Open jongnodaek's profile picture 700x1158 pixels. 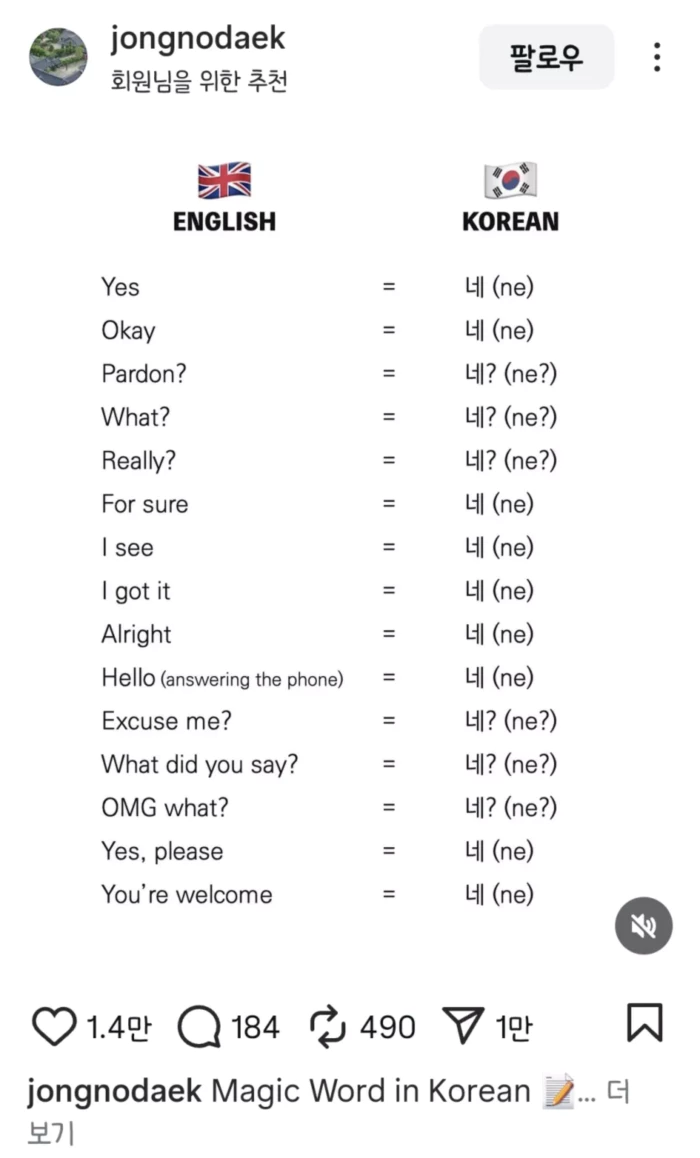tap(58, 57)
